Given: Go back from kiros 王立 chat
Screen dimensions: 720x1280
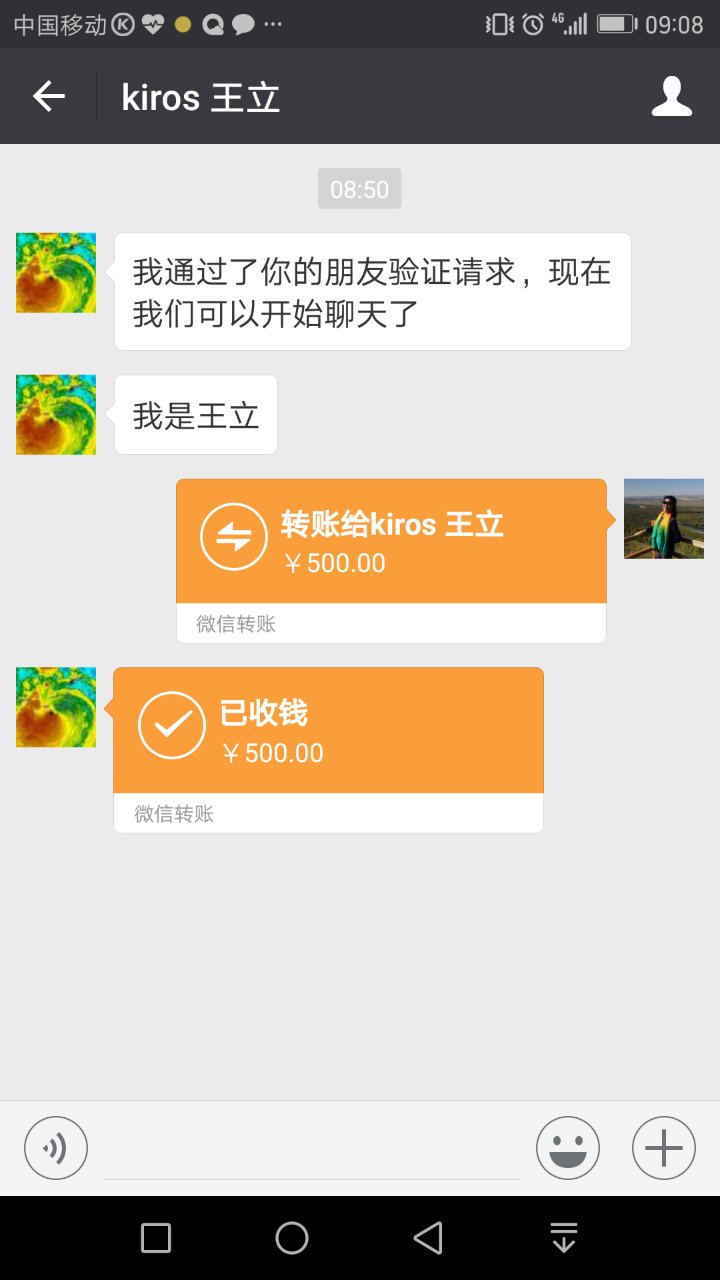Looking at the screenshot, I should pos(48,96).
